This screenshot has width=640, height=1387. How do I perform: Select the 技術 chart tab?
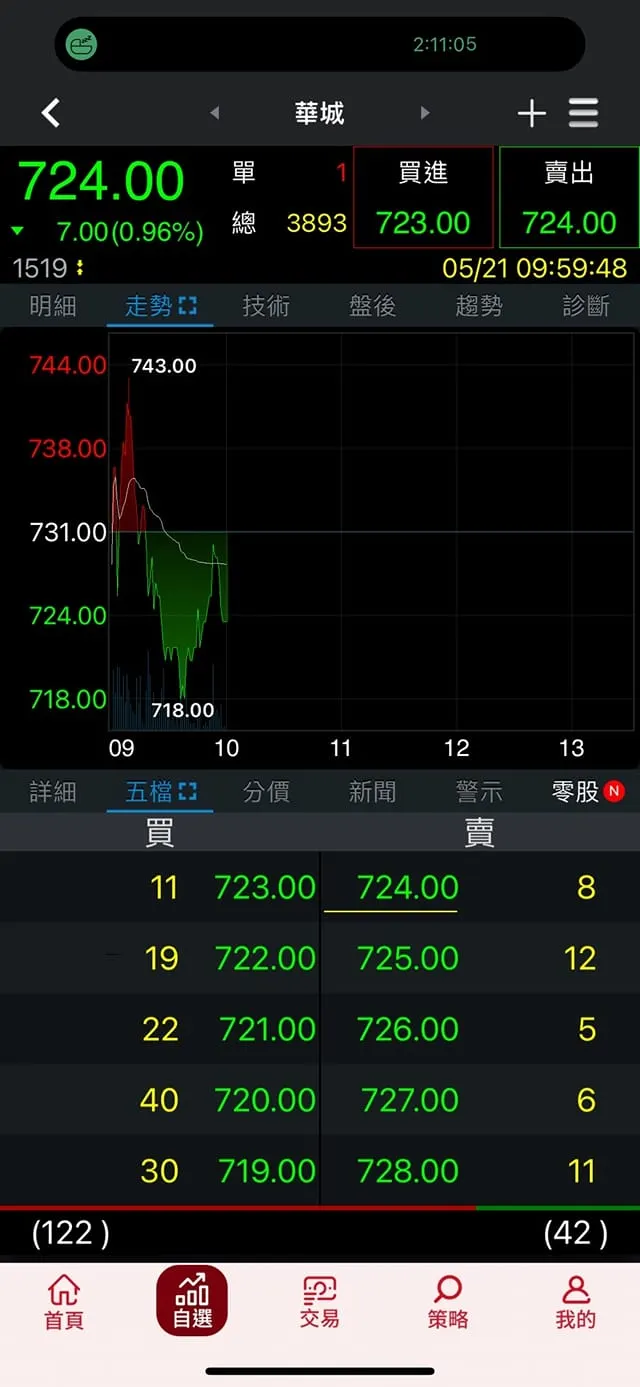(266, 306)
